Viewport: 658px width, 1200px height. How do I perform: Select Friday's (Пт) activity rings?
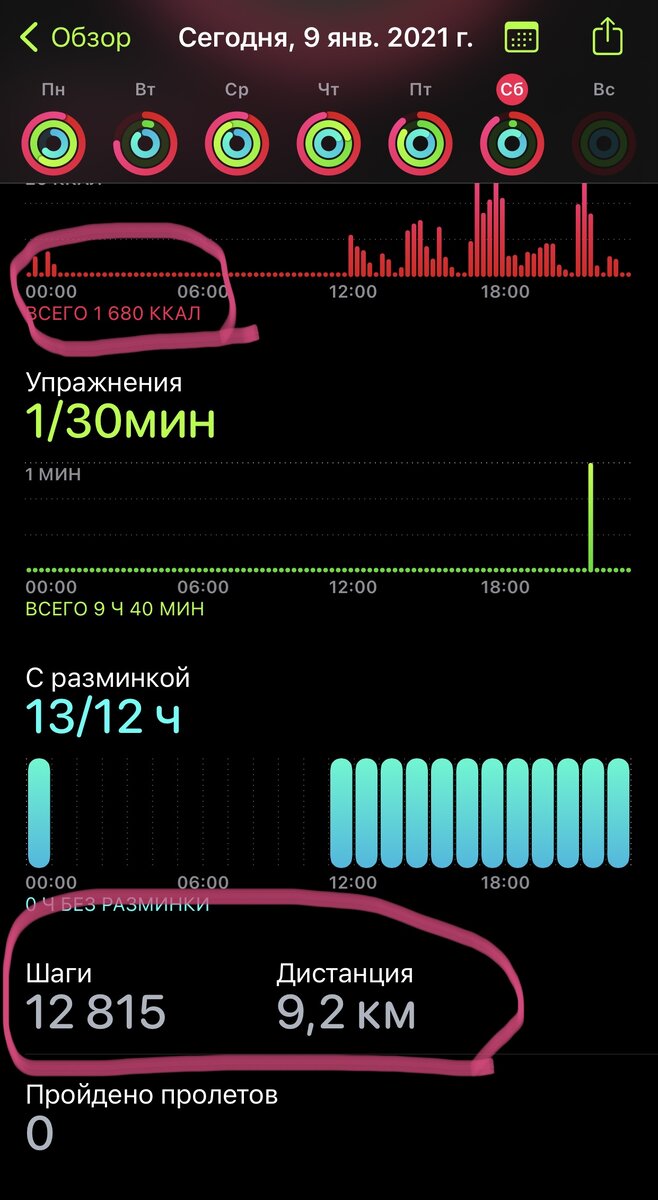[x=420, y=145]
